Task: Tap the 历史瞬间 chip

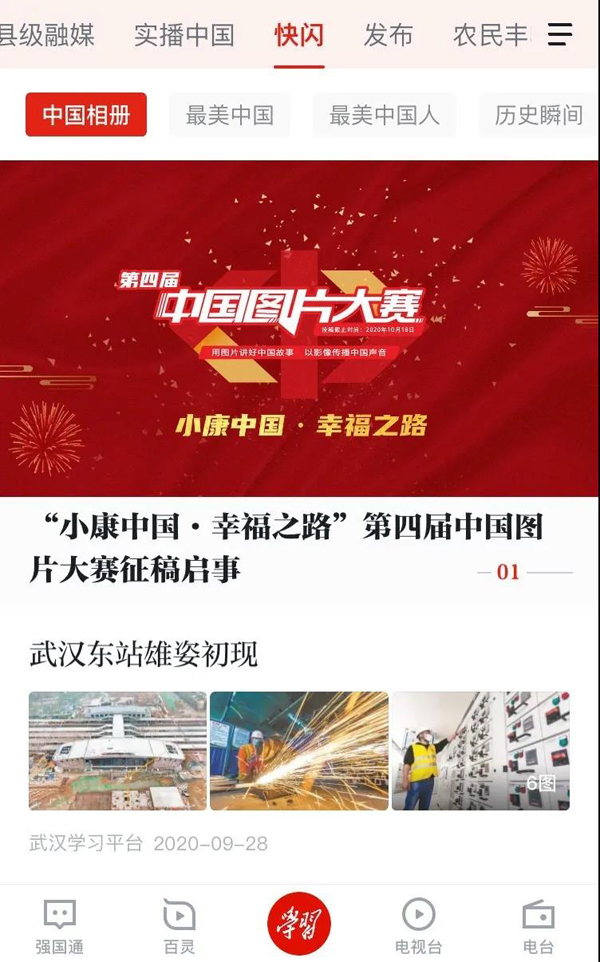Action: 538,115
